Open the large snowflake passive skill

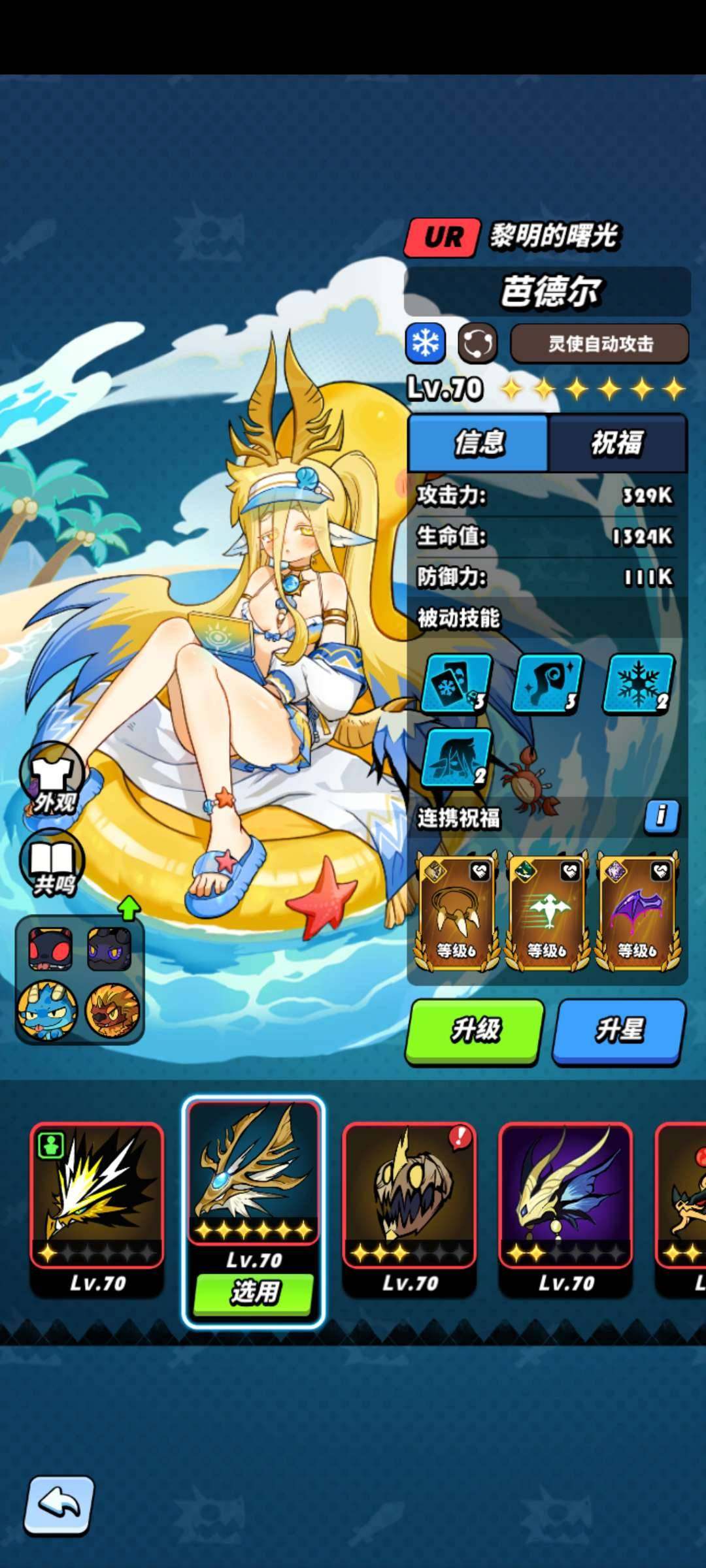click(638, 683)
